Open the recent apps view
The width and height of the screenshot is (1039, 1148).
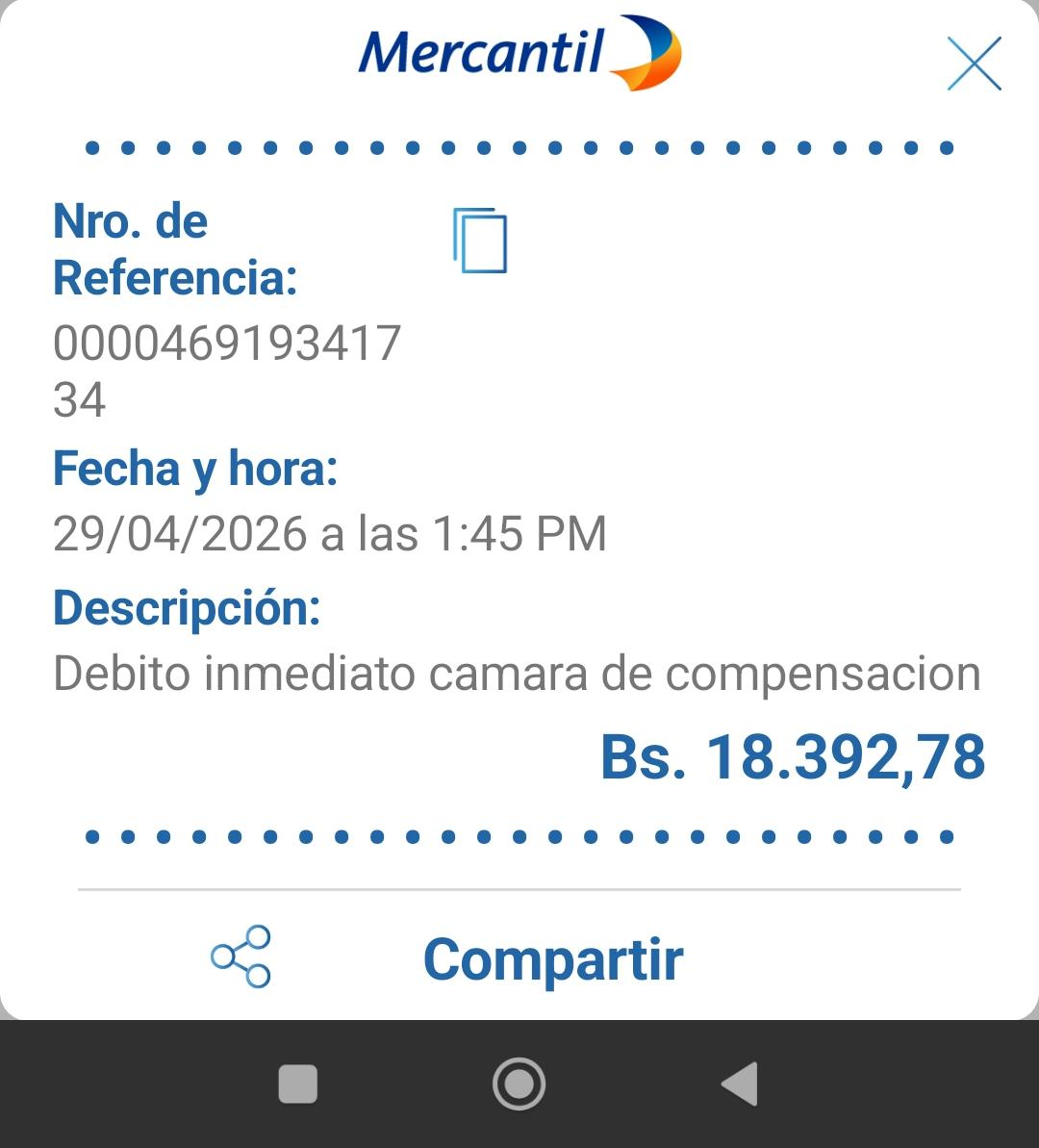pos(298,1084)
